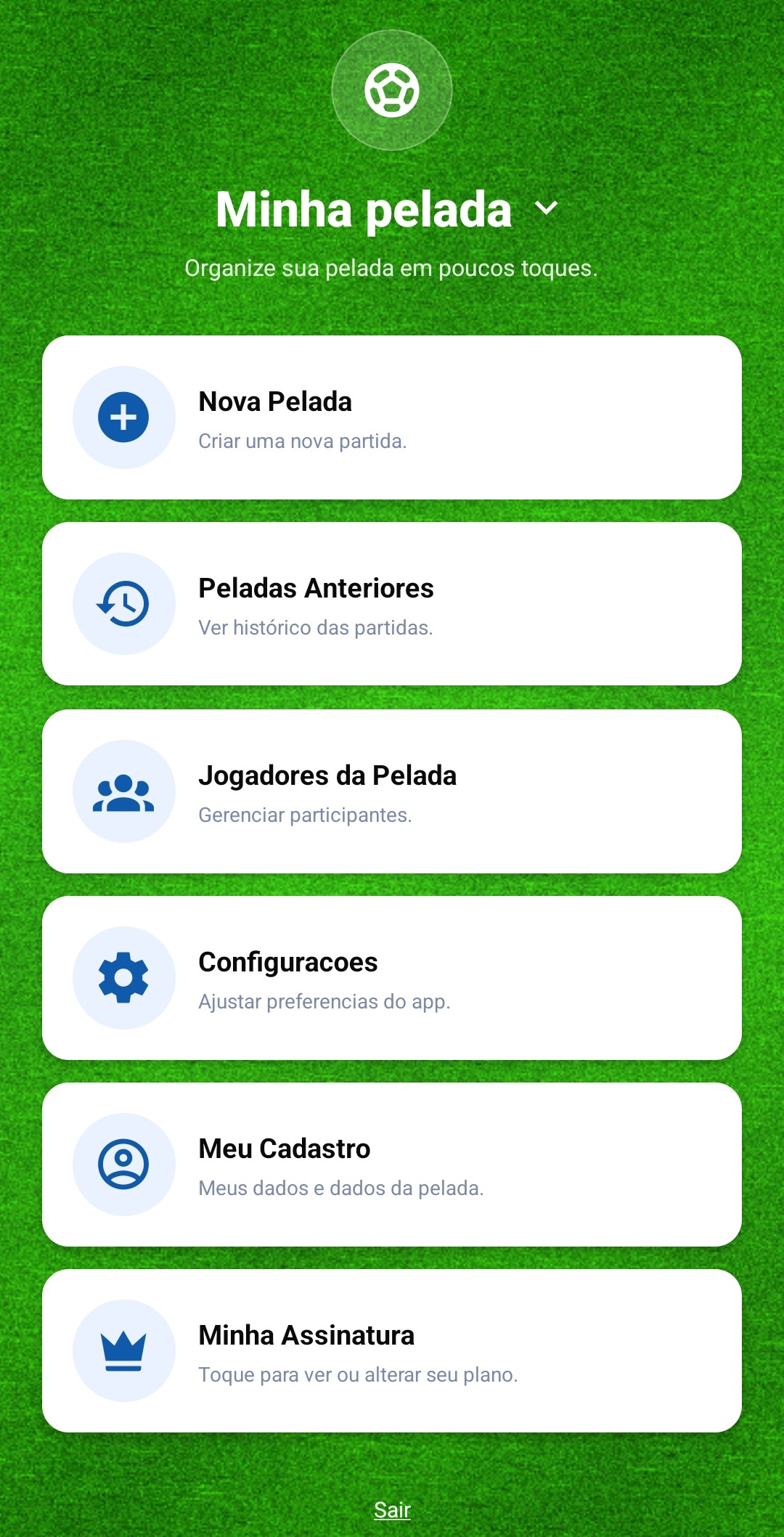This screenshot has width=784, height=1537.
Task: Open match history via the clock icon
Action: pos(123,603)
